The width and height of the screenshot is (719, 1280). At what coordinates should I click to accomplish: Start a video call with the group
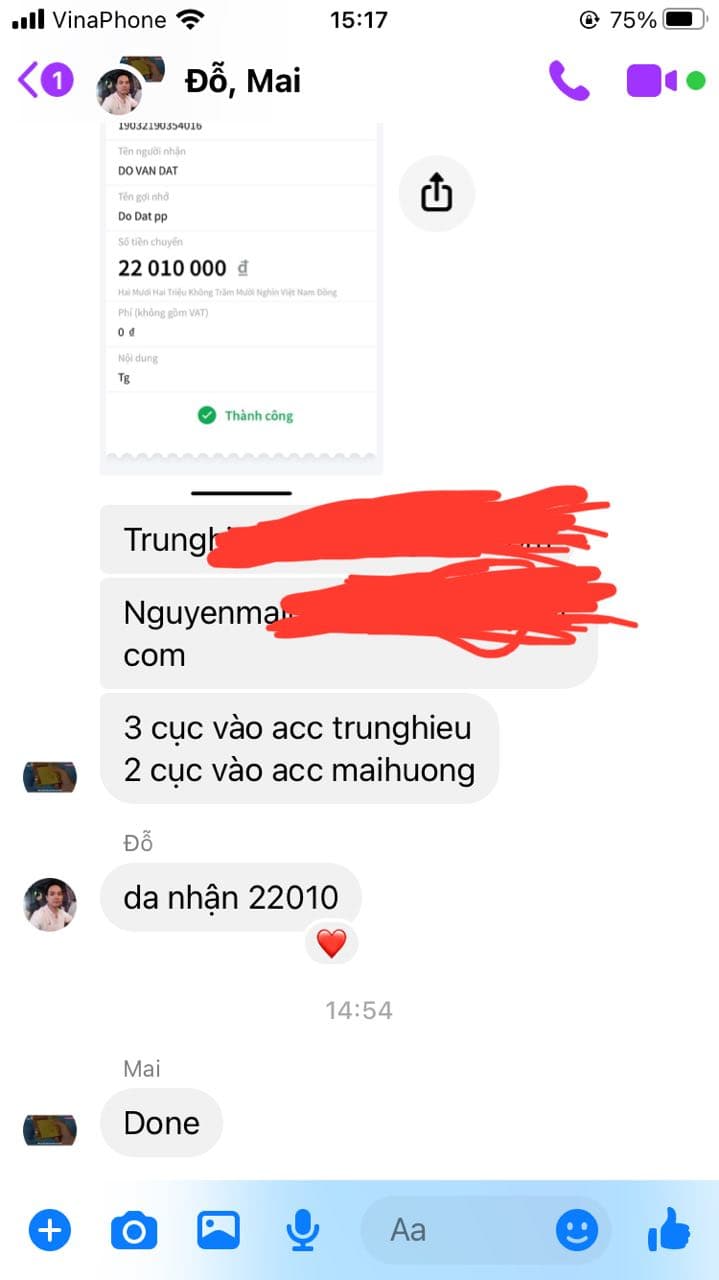point(652,81)
